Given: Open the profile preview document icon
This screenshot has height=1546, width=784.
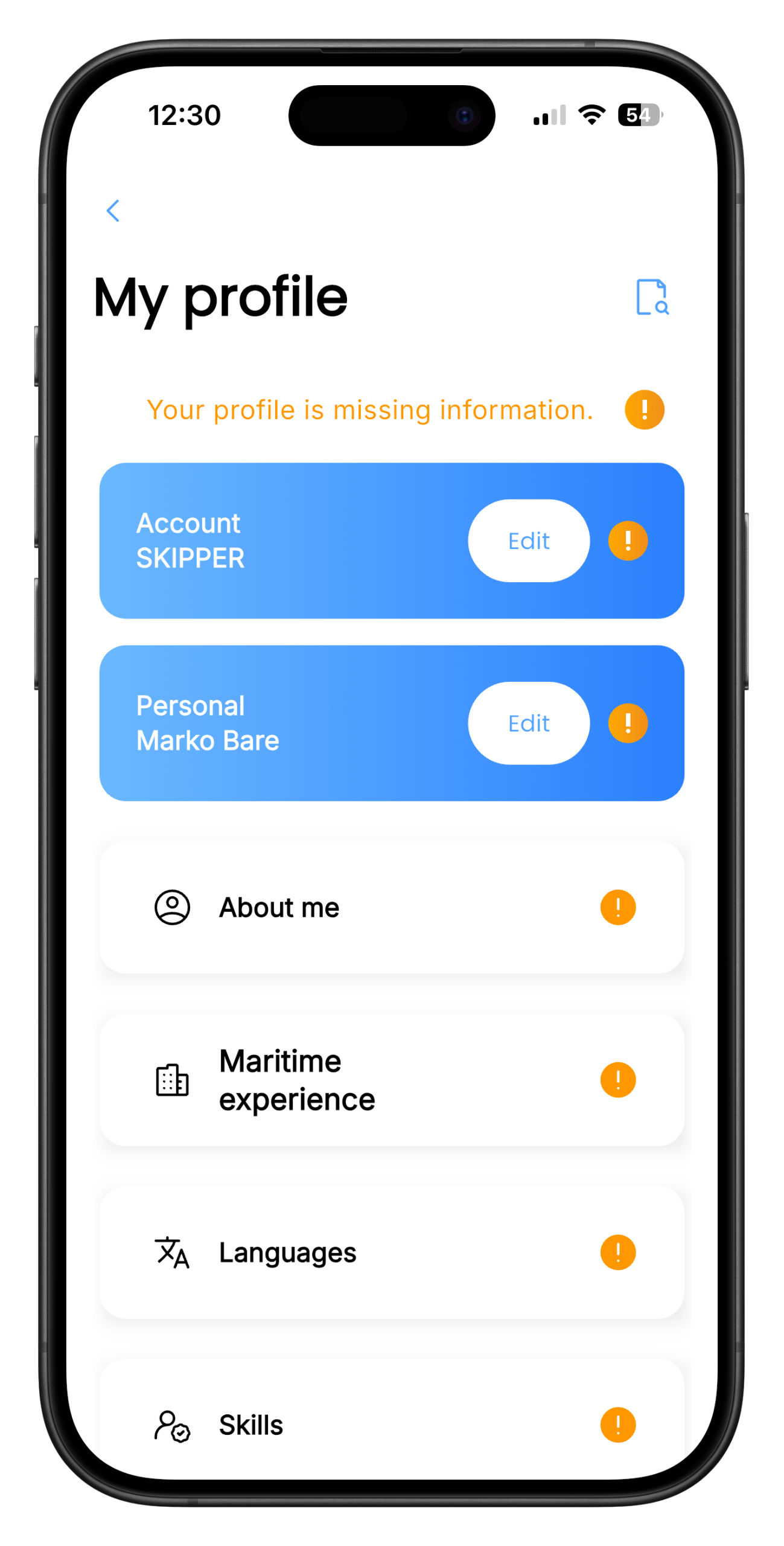Looking at the screenshot, I should coord(652,297).
